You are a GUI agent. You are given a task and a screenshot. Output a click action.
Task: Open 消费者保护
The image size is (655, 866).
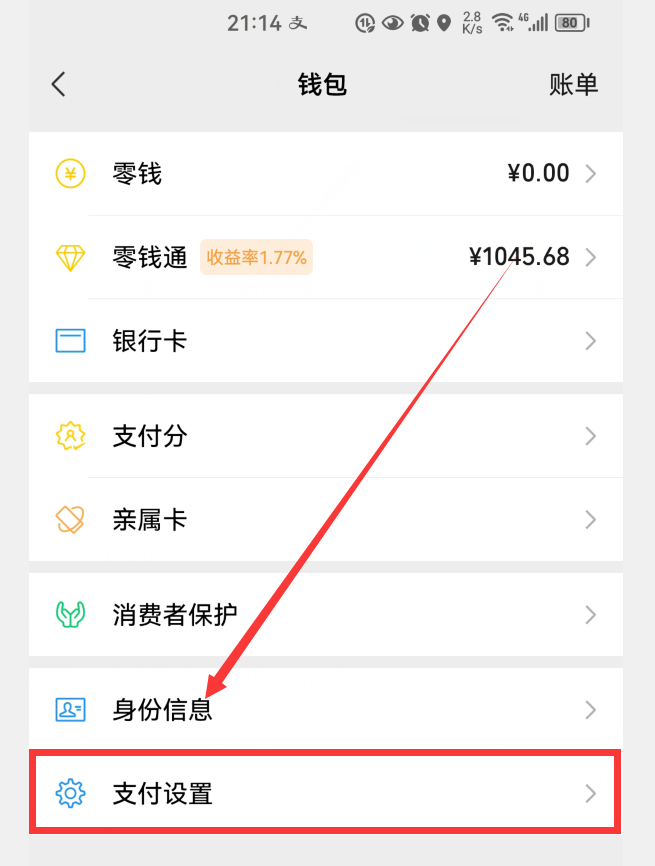click(326, 614)
